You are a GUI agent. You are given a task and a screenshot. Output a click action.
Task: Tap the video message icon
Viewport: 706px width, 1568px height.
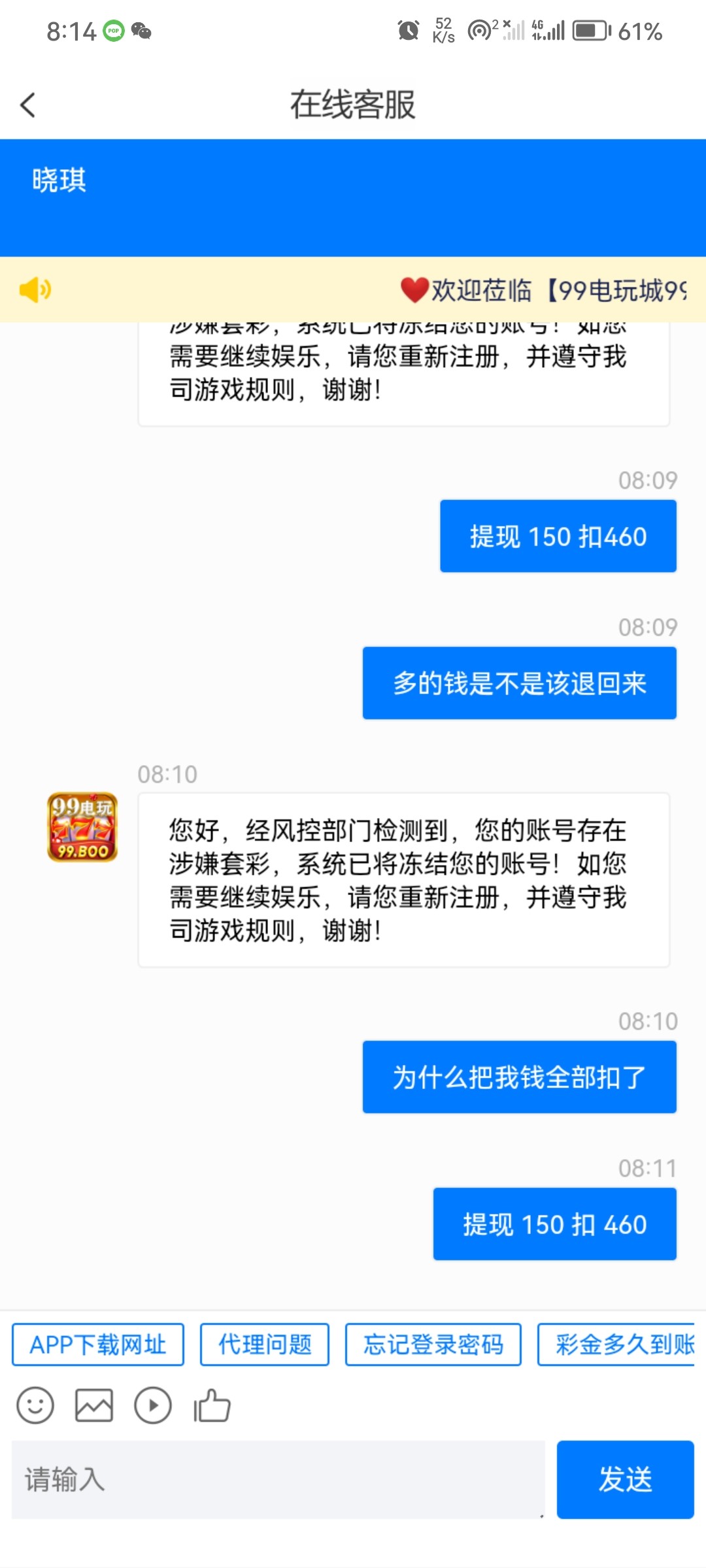(x=152, y=1405)
